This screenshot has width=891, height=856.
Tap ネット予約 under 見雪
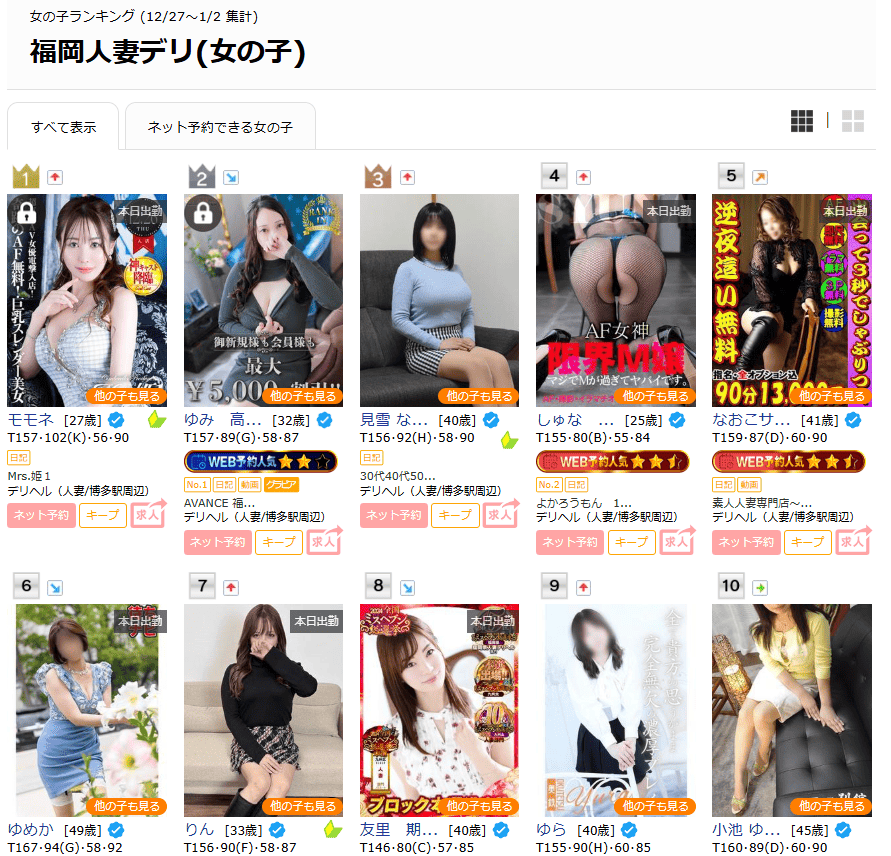[393, 515]
